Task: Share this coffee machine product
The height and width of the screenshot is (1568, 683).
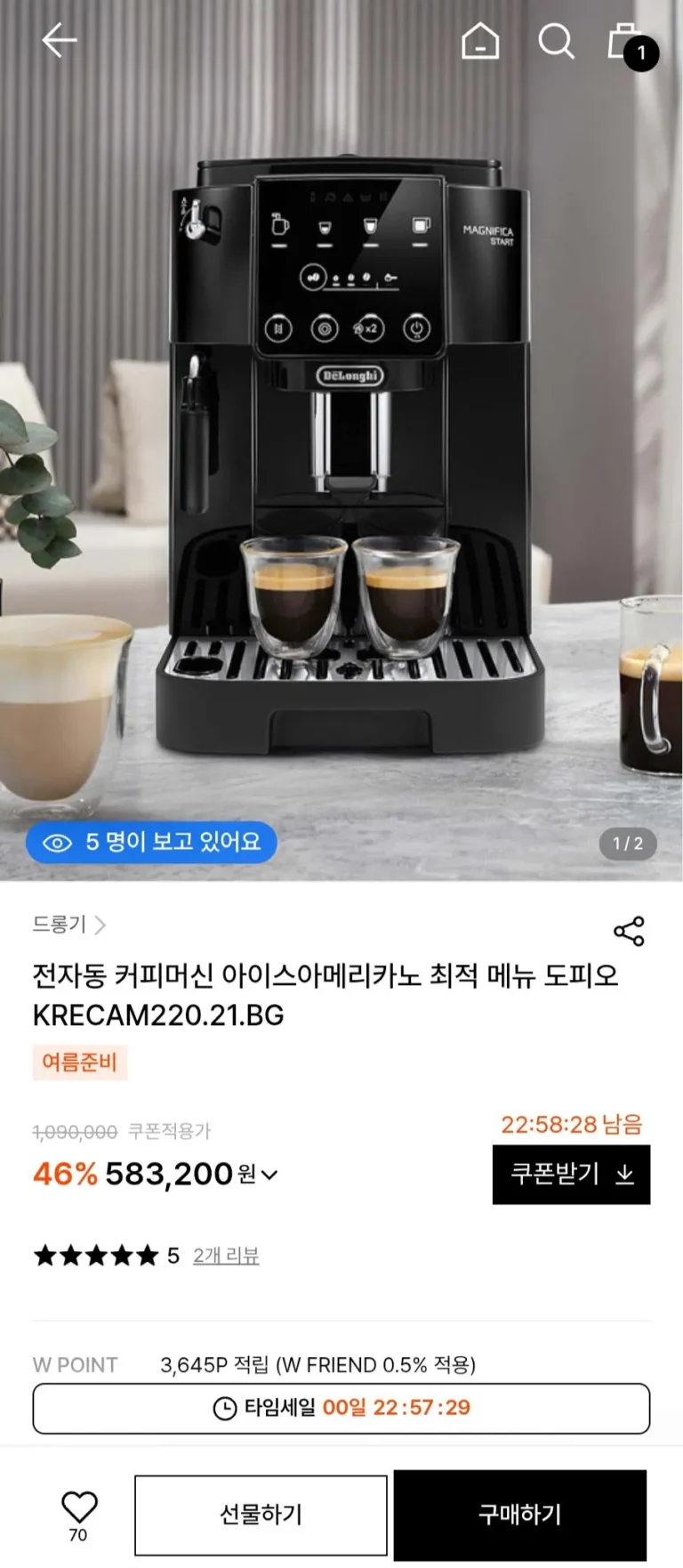Action: [x=629, y=931]
